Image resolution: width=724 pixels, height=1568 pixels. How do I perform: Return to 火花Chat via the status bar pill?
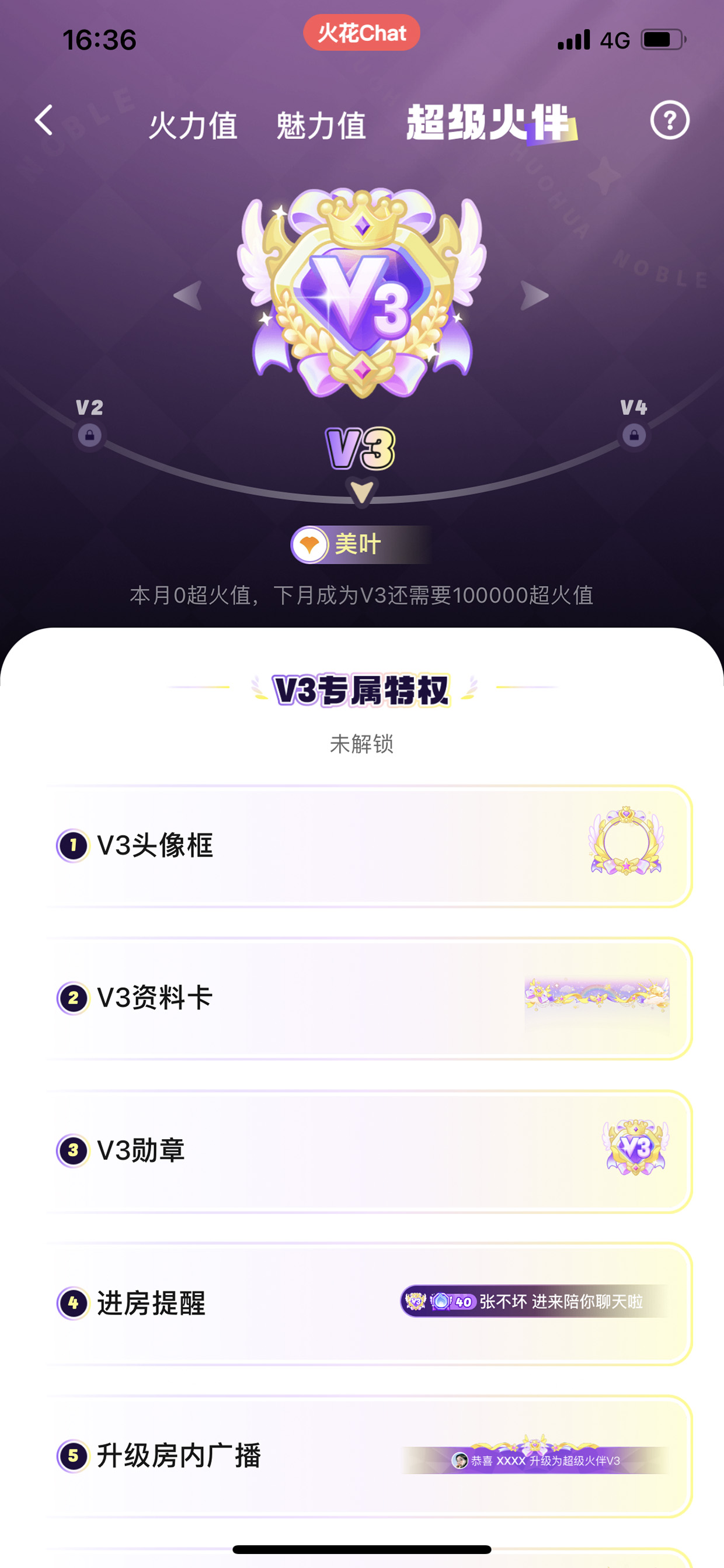[x=362, y=33]
